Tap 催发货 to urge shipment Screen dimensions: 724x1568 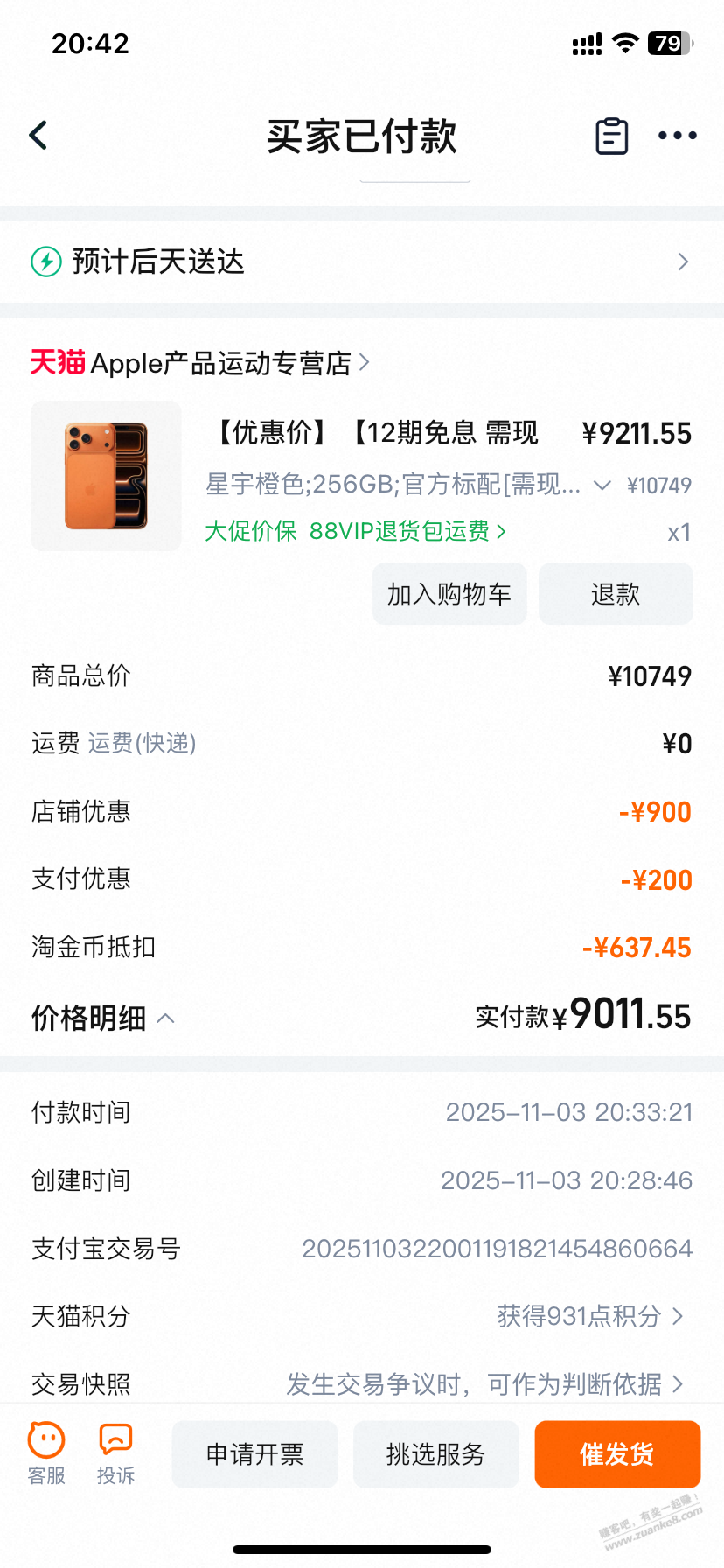pyautogui.click(x=617, y=1454)
